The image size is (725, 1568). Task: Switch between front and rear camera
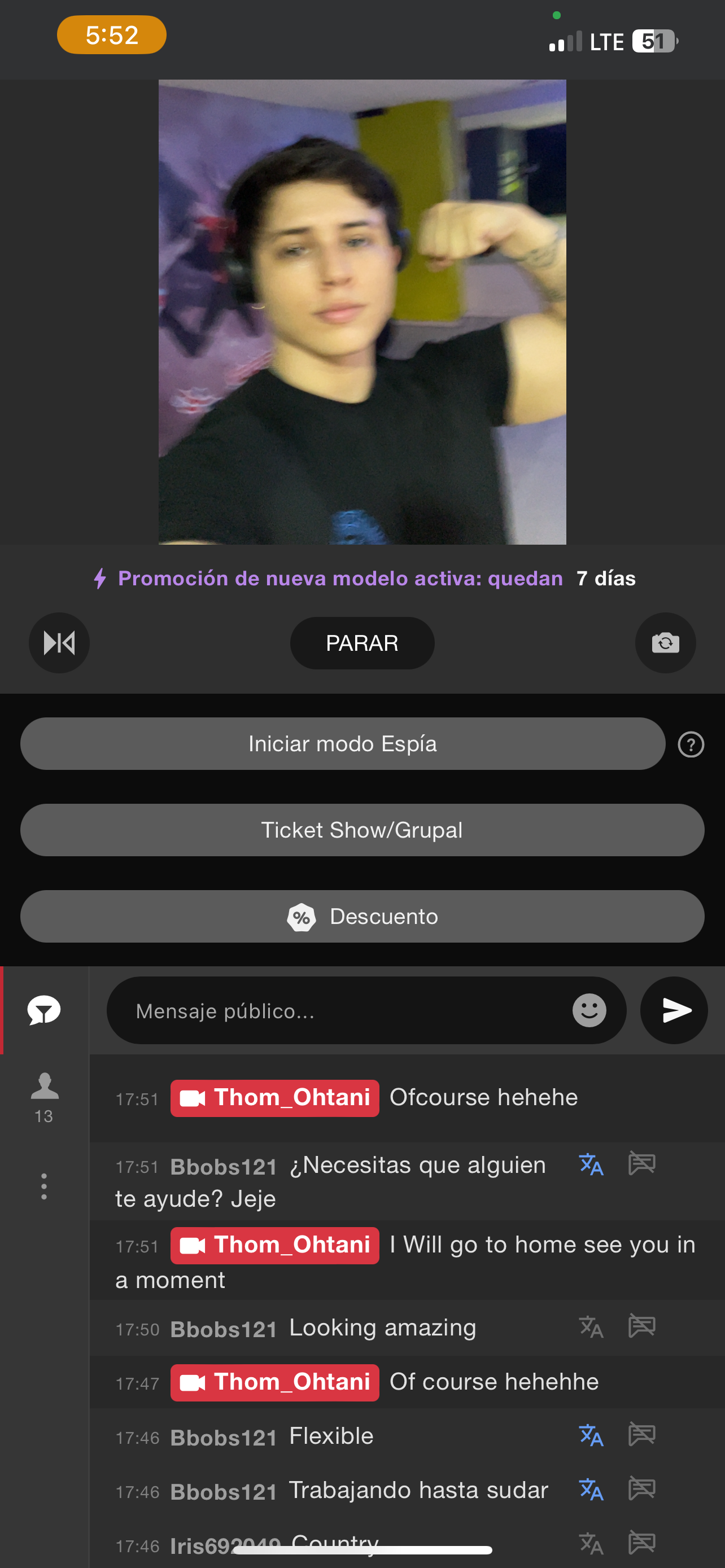(665, 643)
